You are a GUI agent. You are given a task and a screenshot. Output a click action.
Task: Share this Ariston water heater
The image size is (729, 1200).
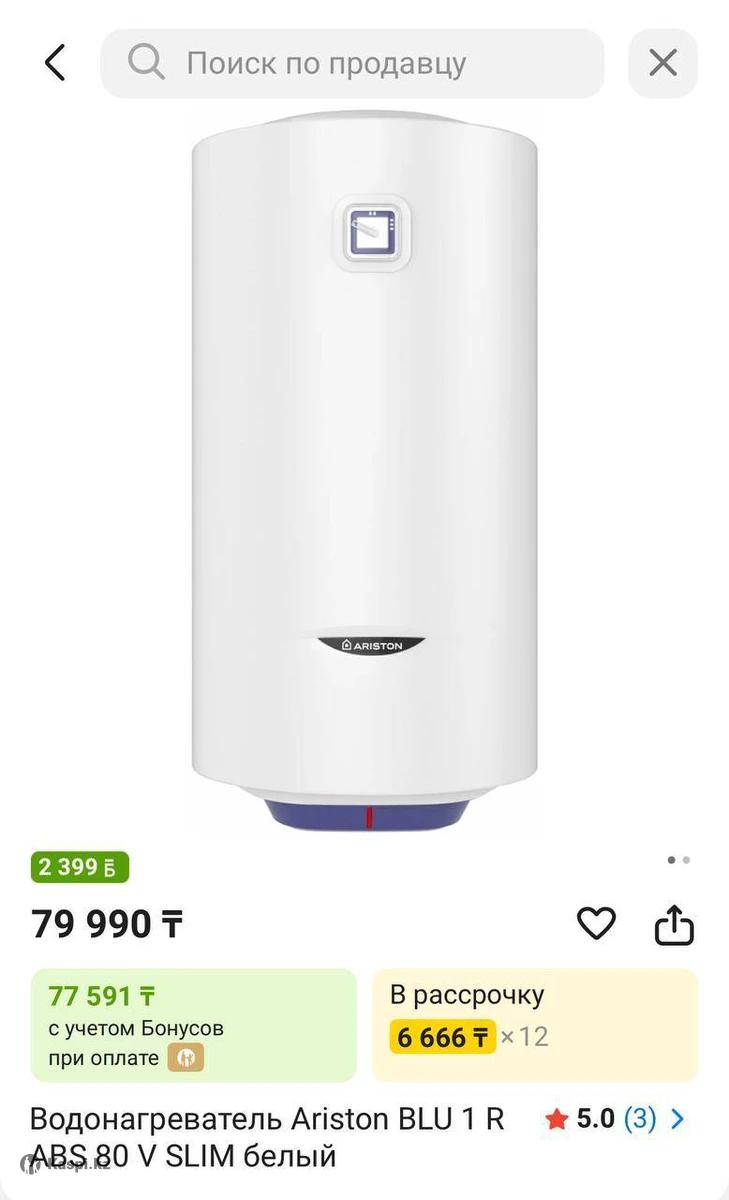674,924
